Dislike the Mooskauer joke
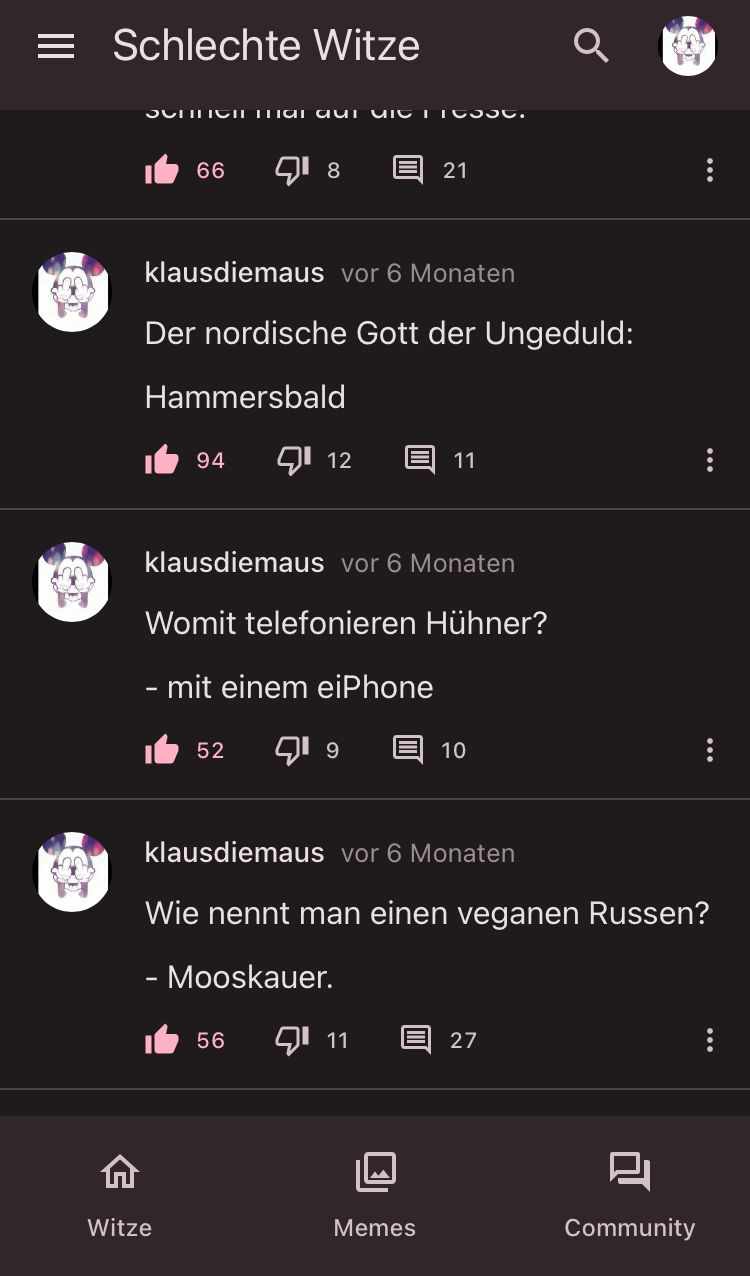Viewport: 750px width, 1276px height. point(293,1040)
